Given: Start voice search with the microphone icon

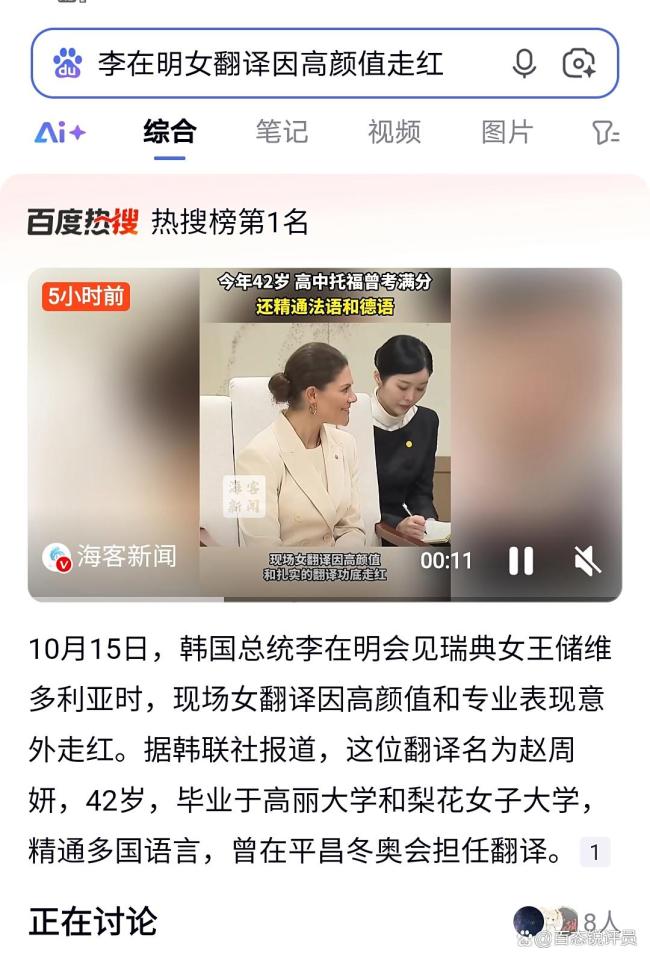Looking at the screenshot, I should [524, 64].
